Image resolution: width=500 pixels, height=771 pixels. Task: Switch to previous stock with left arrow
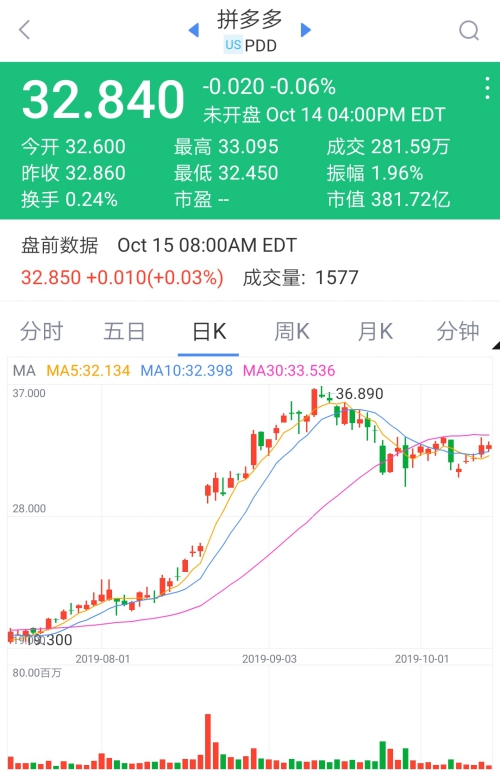194,30
